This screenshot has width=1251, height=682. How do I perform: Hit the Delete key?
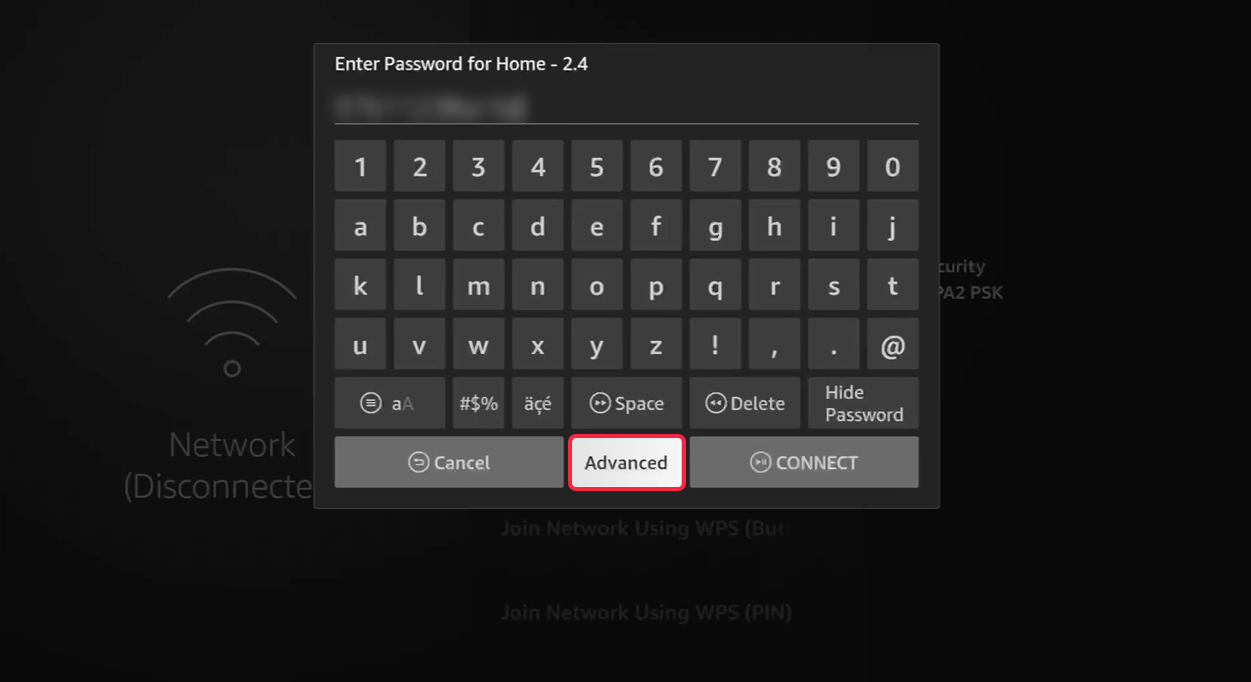pos(745,404)
